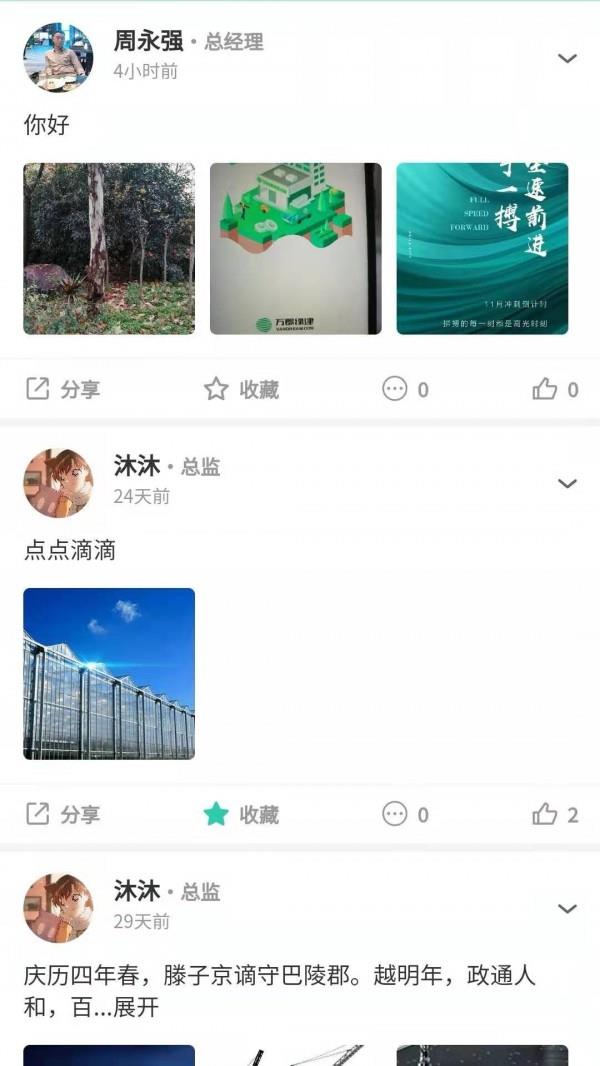Open comments on the 点点滴滴 post
The image size is (600, 1066).
pos(406,814)
